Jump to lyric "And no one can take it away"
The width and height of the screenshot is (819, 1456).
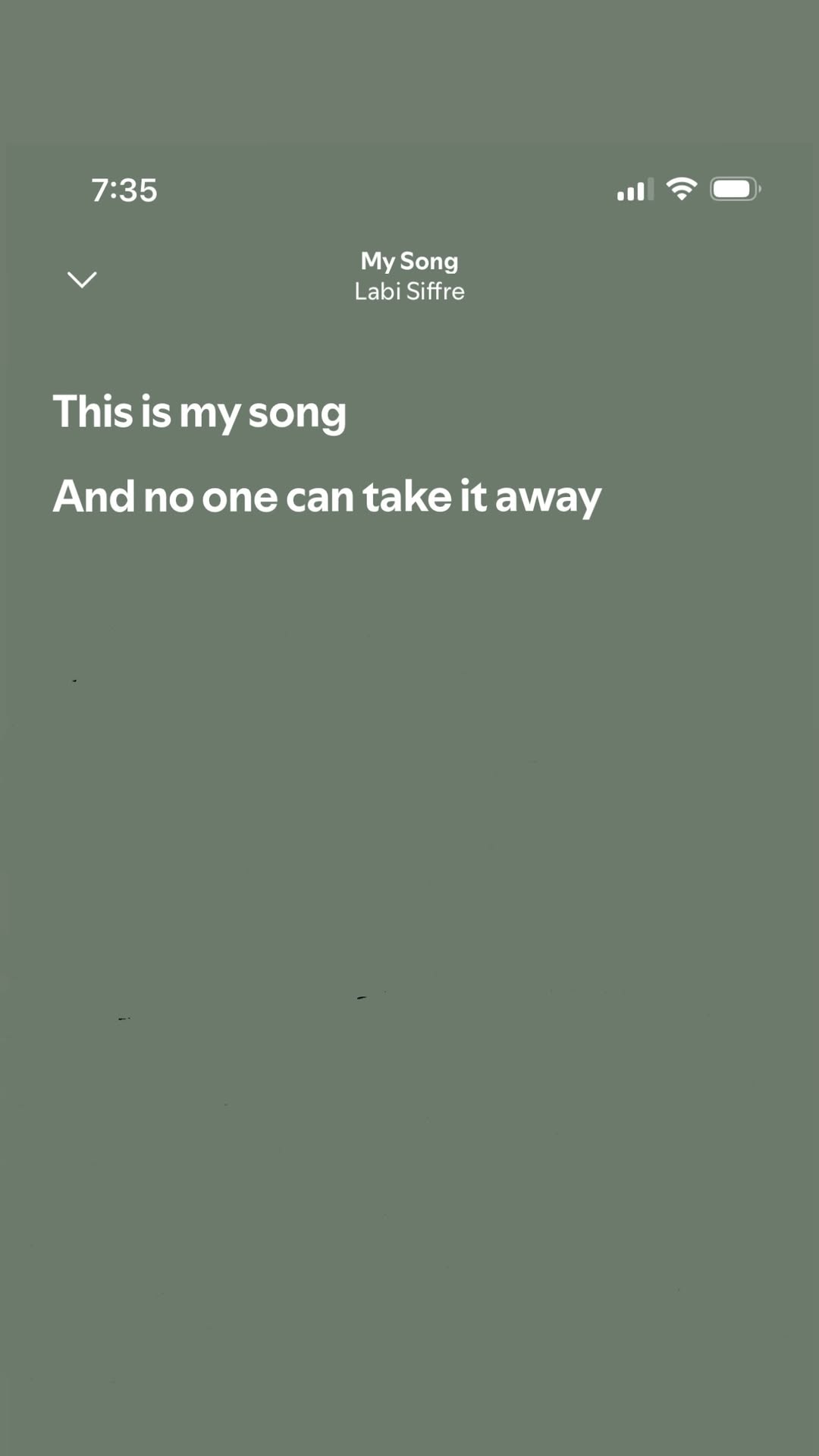(327, 497)
